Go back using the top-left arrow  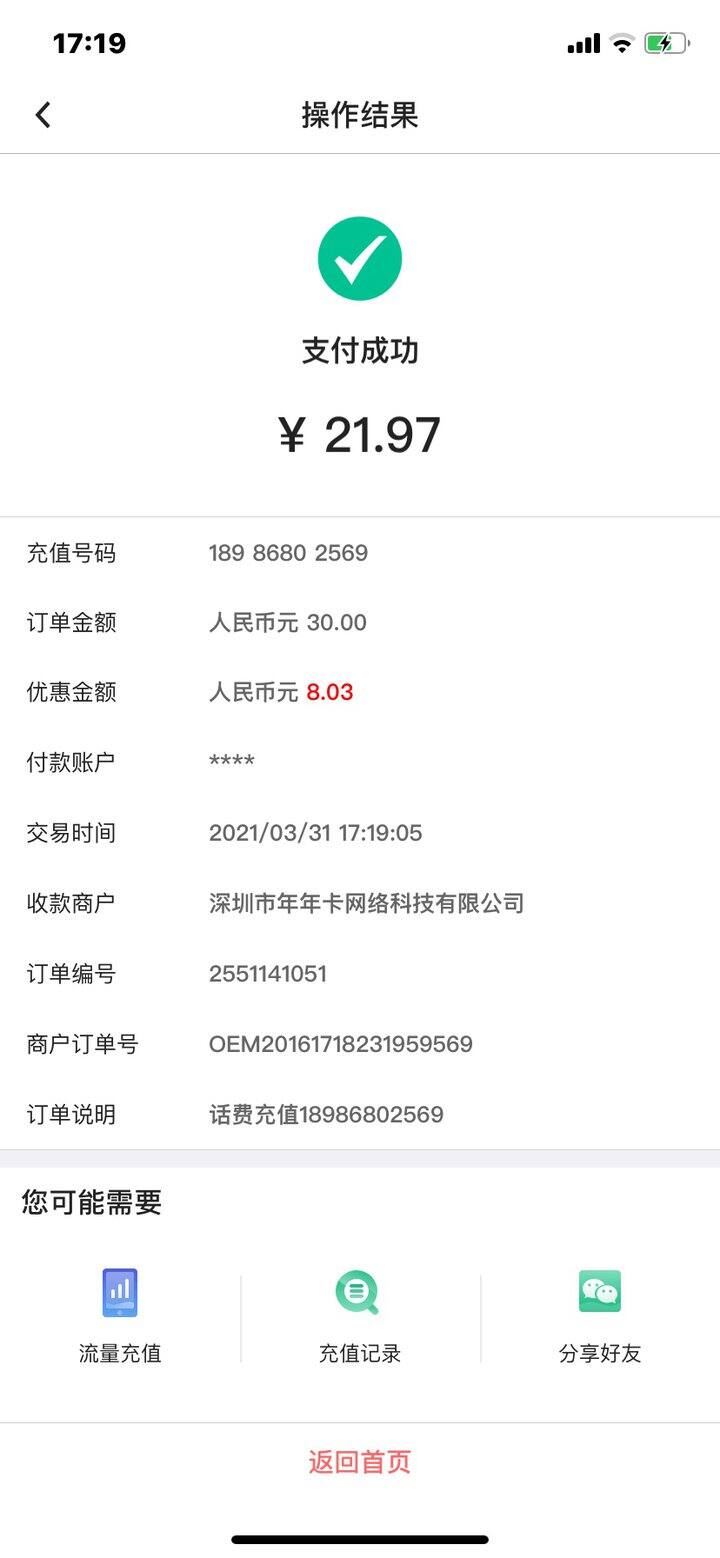tap(42, 115)
